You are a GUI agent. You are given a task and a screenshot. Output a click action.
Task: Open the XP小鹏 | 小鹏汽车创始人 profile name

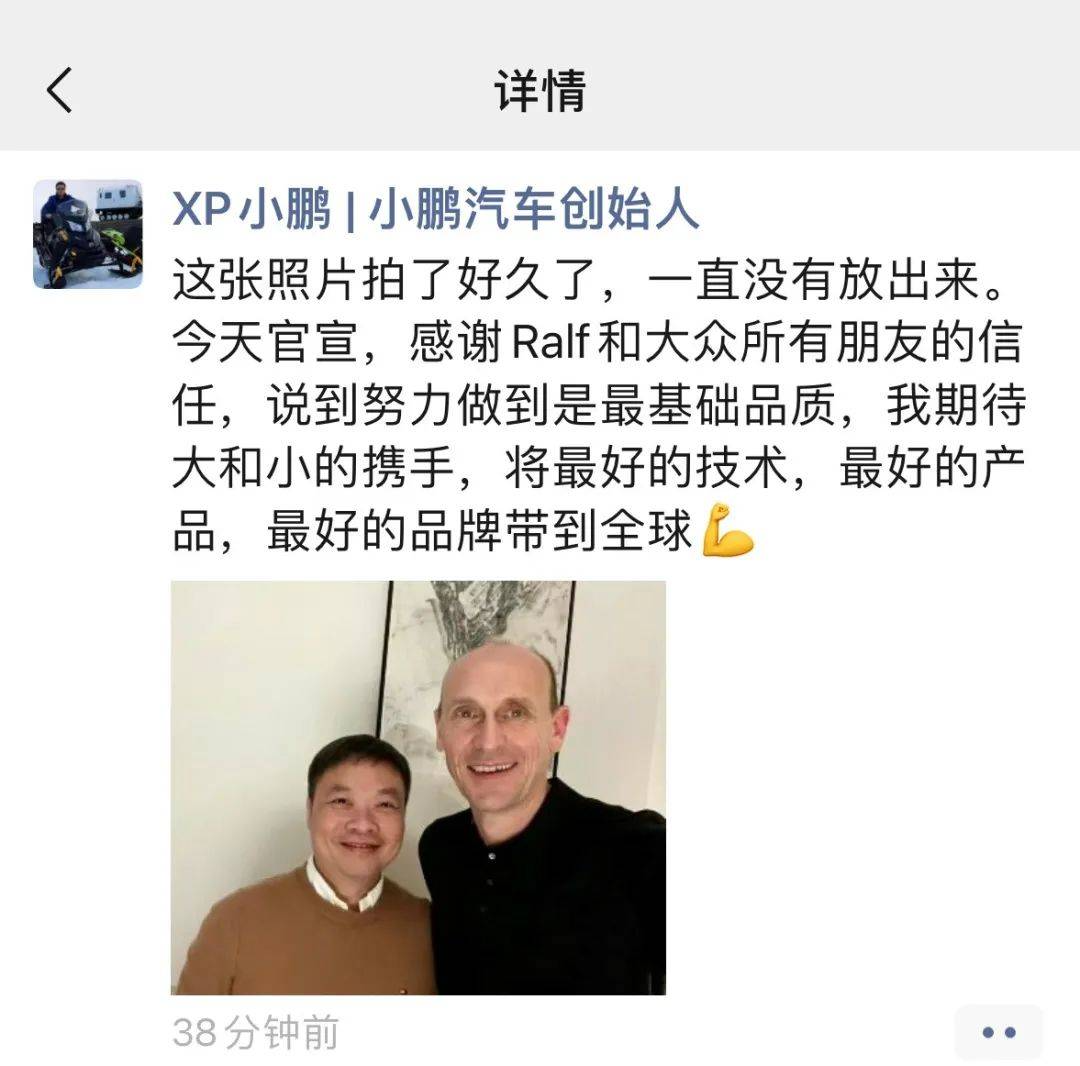(x=435, y=211)
